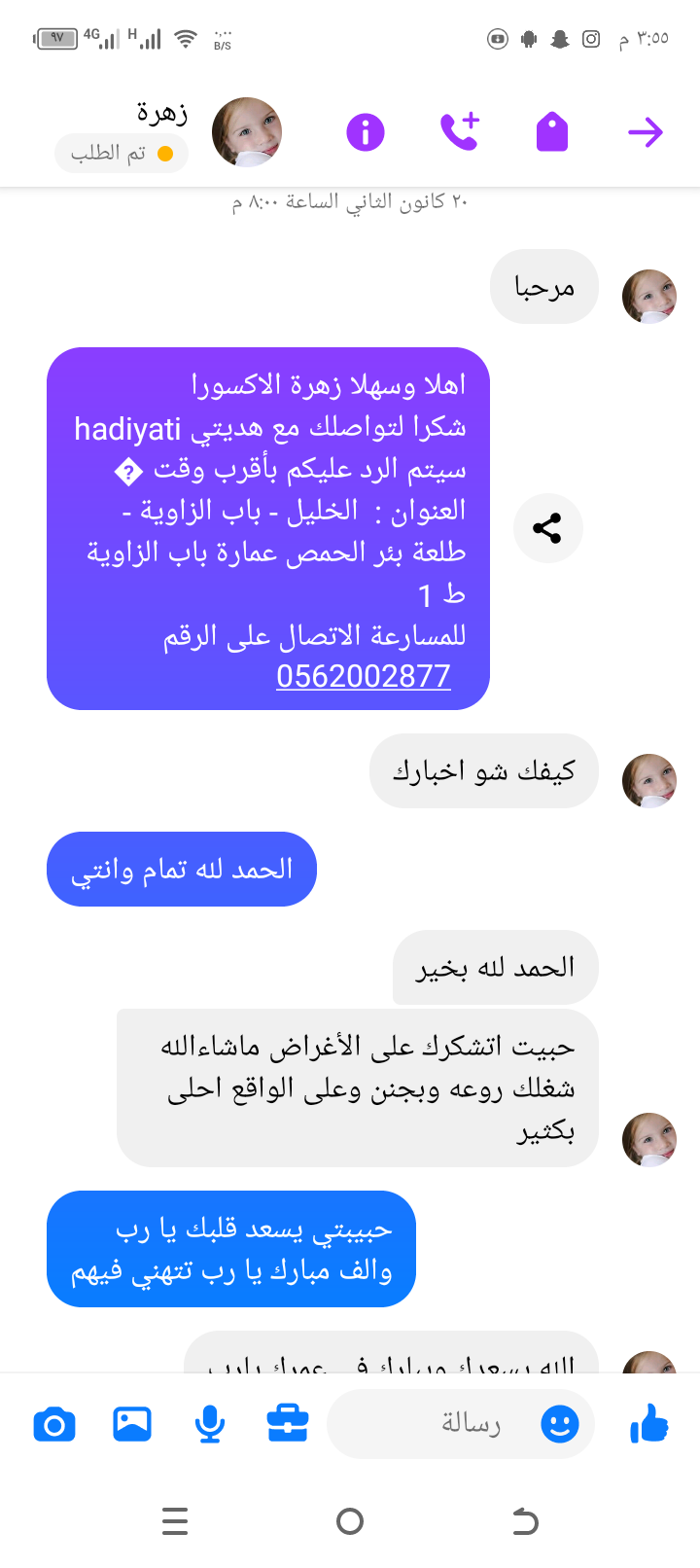Screen dimensions: 700x1568
Task: Start a call with the phone plus icon
Action: coord(459,132)
